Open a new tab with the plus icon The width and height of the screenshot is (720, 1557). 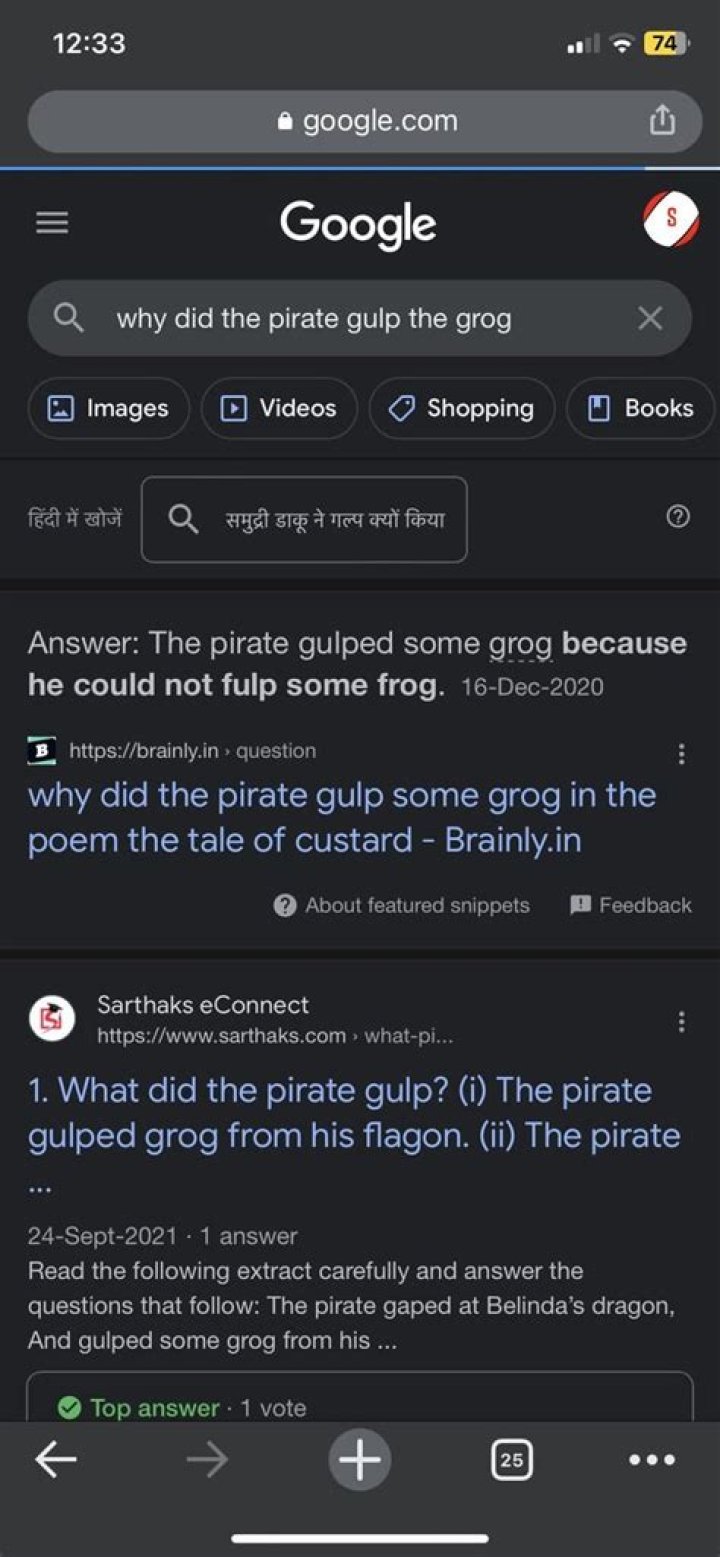click(359, 1459)
